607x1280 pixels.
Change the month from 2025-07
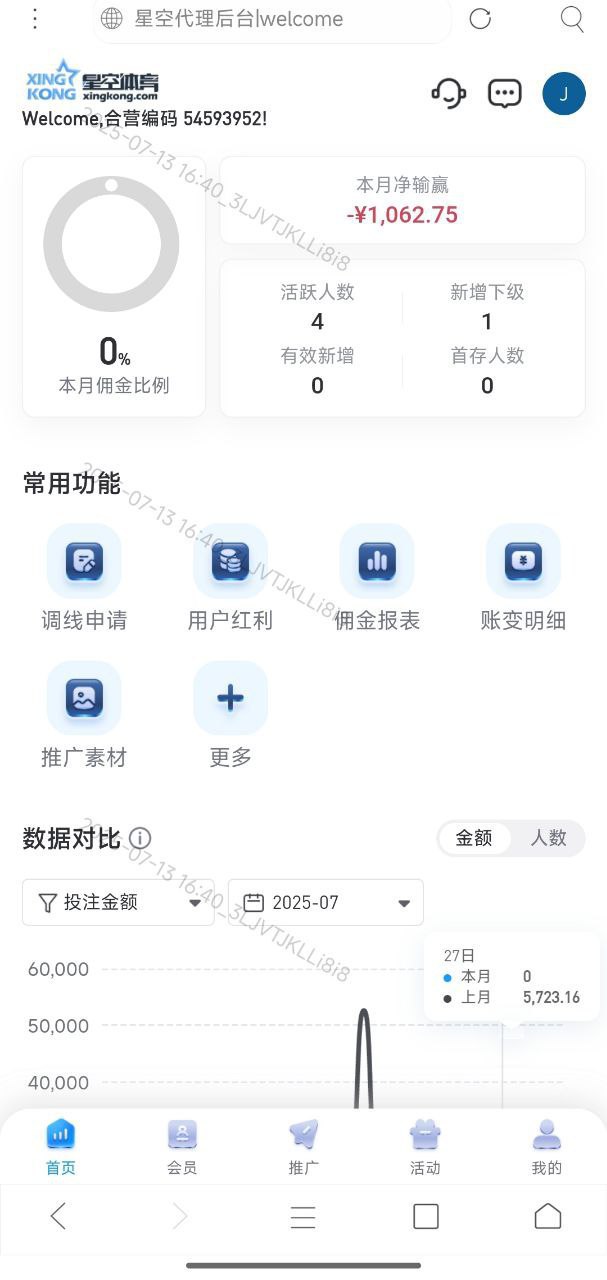pos(325,902)
